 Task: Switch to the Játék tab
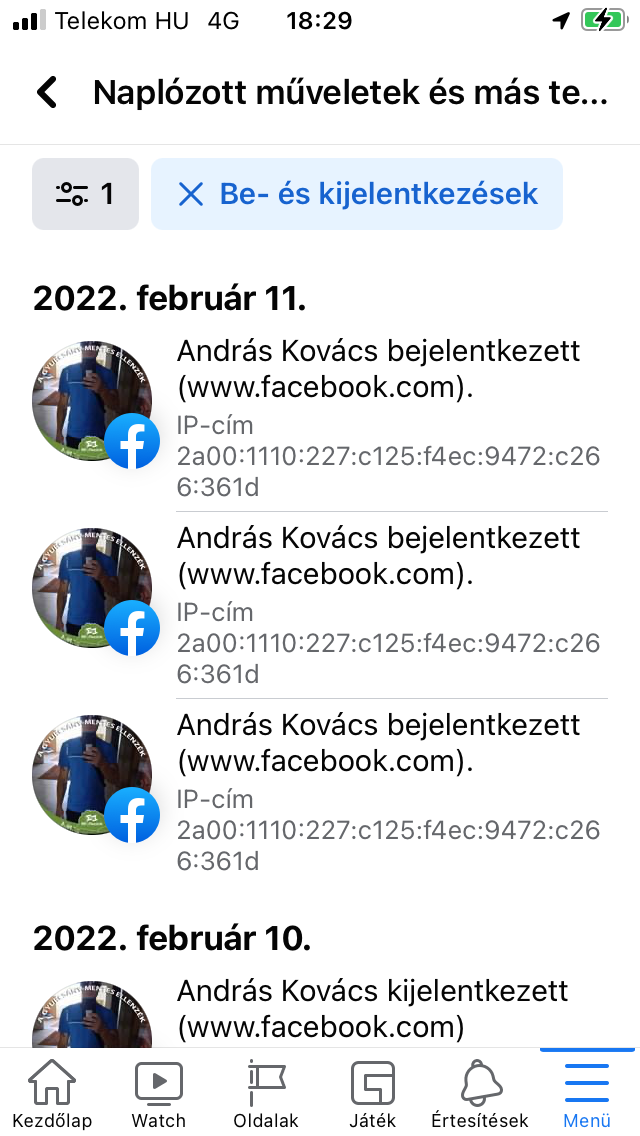click(372, 1095)
